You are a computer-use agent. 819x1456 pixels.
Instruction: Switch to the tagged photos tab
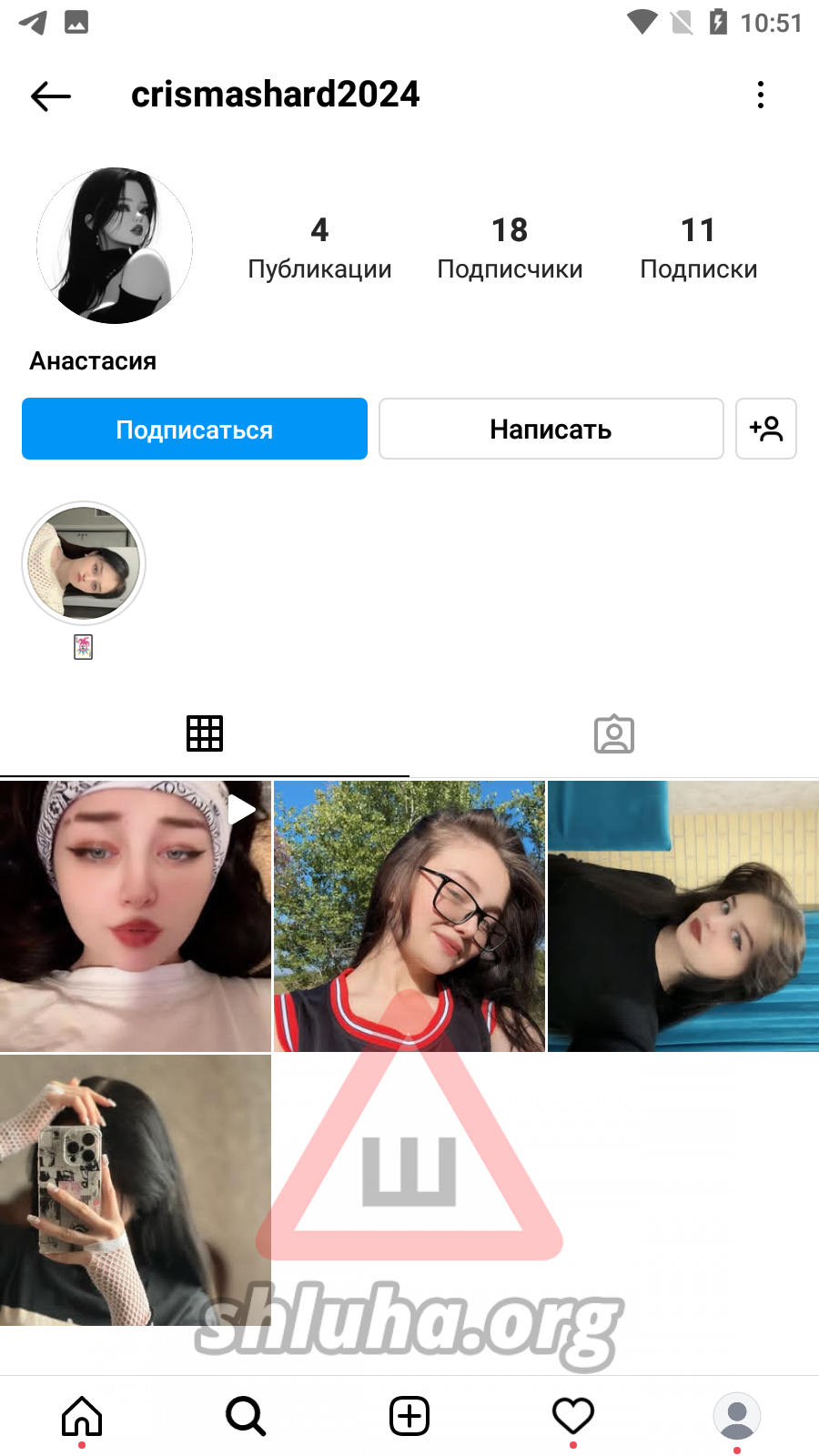click(614, 733)
